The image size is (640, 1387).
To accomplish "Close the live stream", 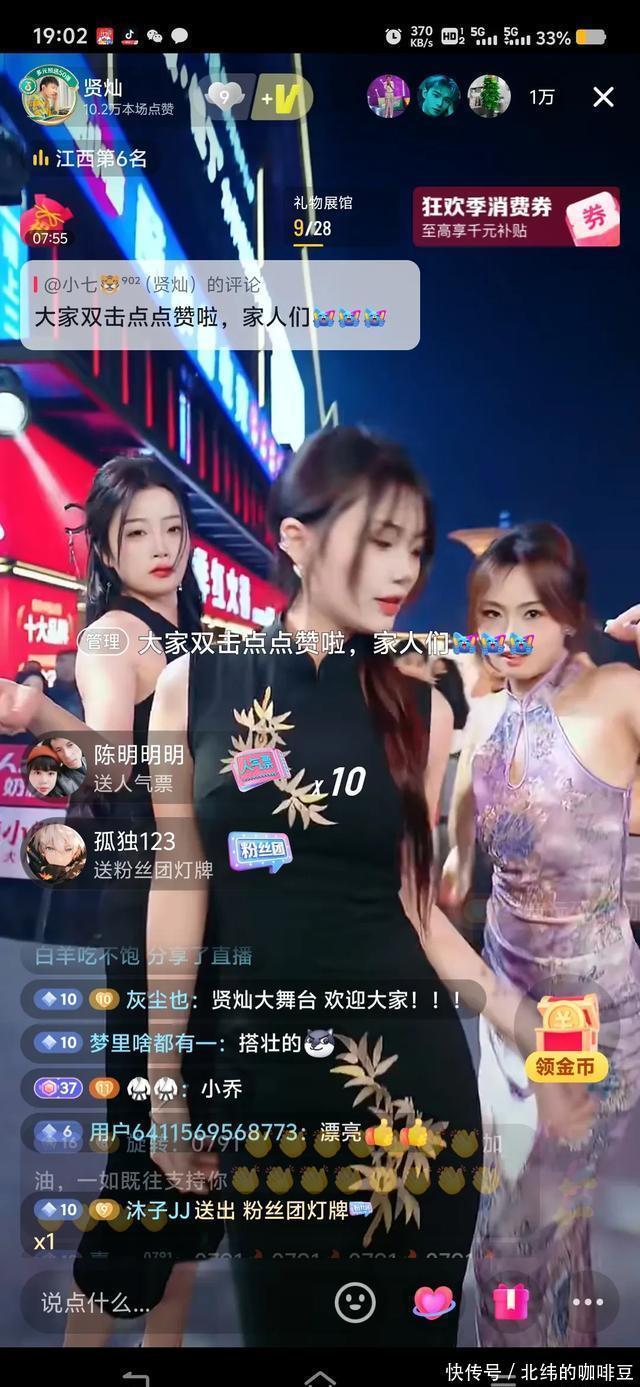I will [x=603, y=97].
